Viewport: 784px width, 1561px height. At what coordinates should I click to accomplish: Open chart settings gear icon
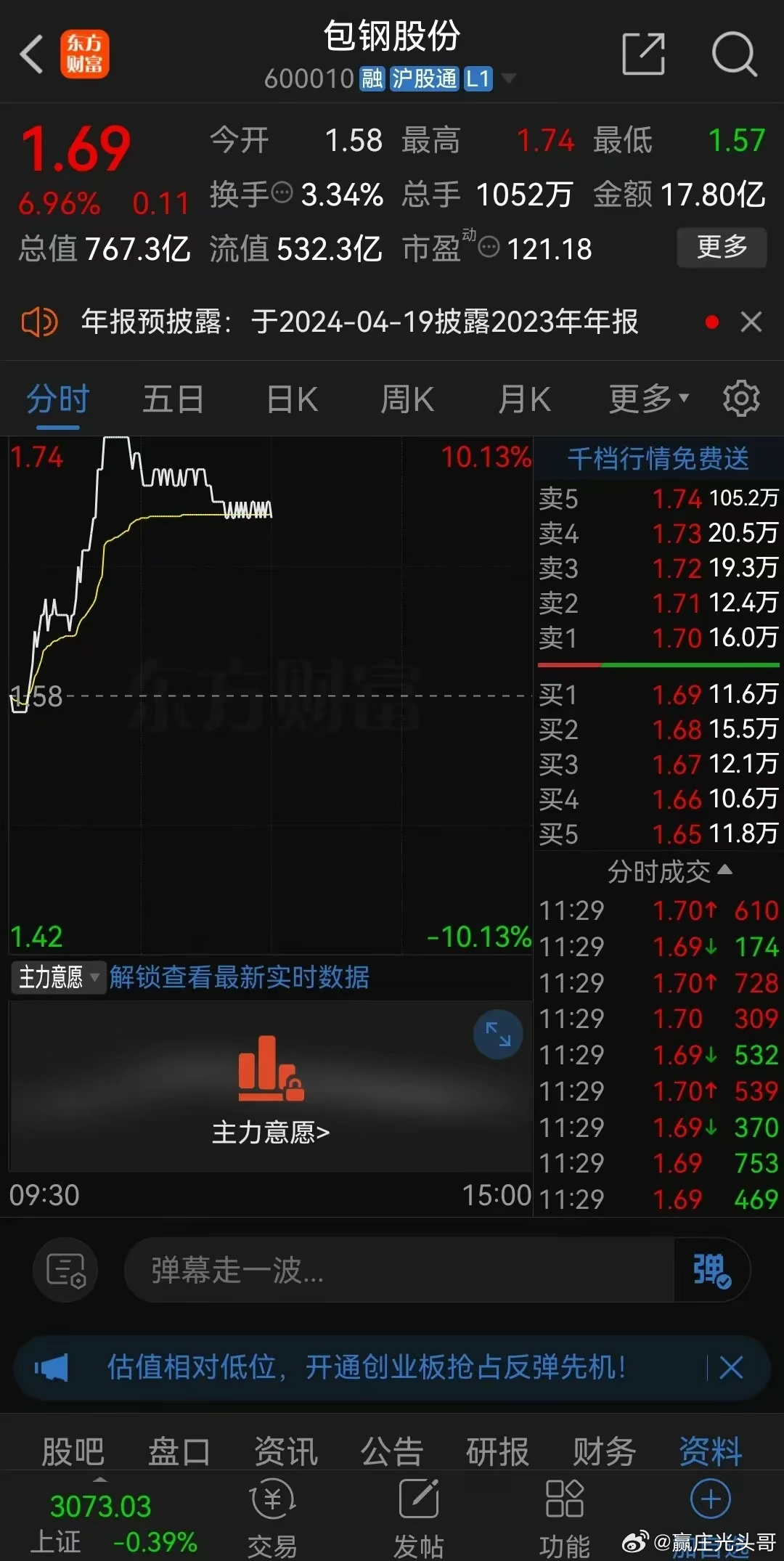tap(741, 399)
